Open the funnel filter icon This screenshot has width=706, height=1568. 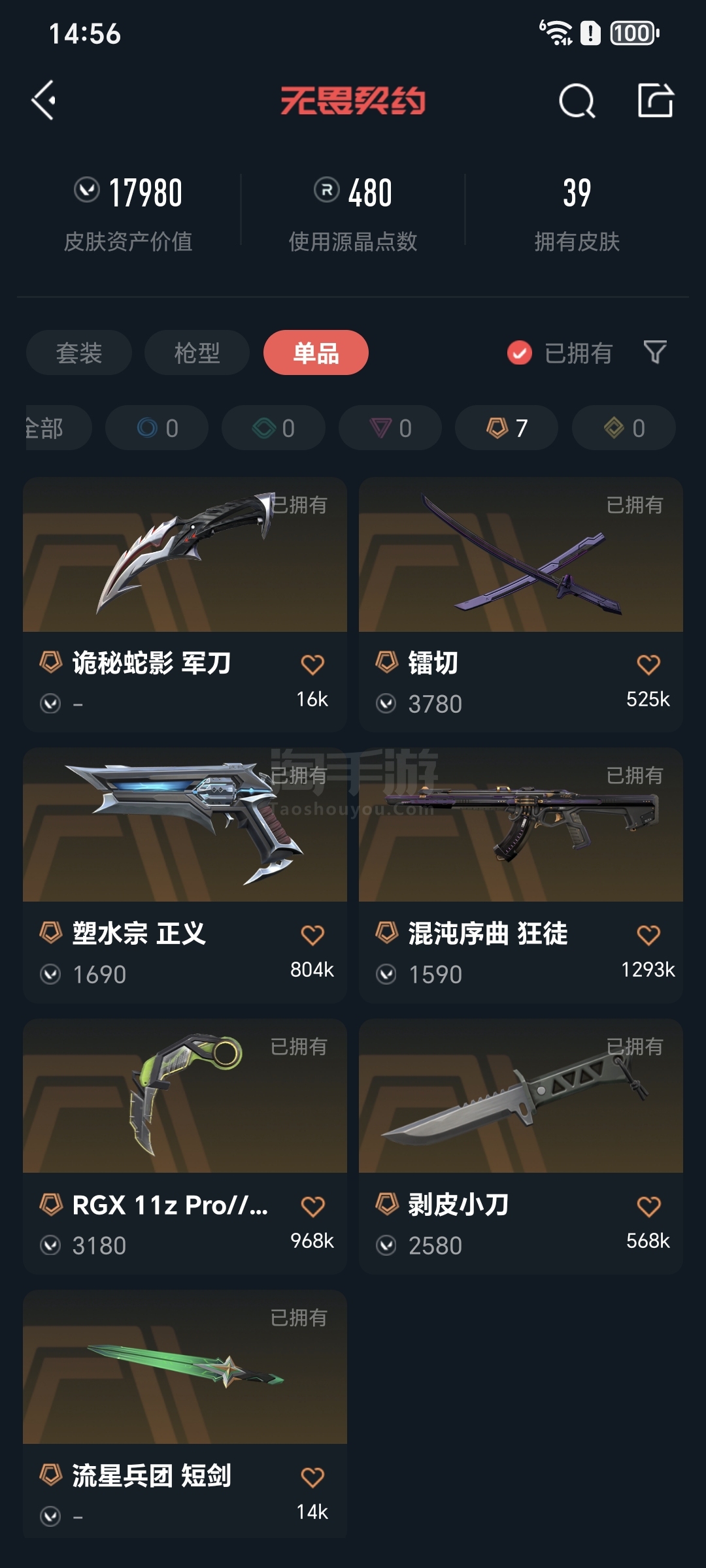[x=655, y=353]
